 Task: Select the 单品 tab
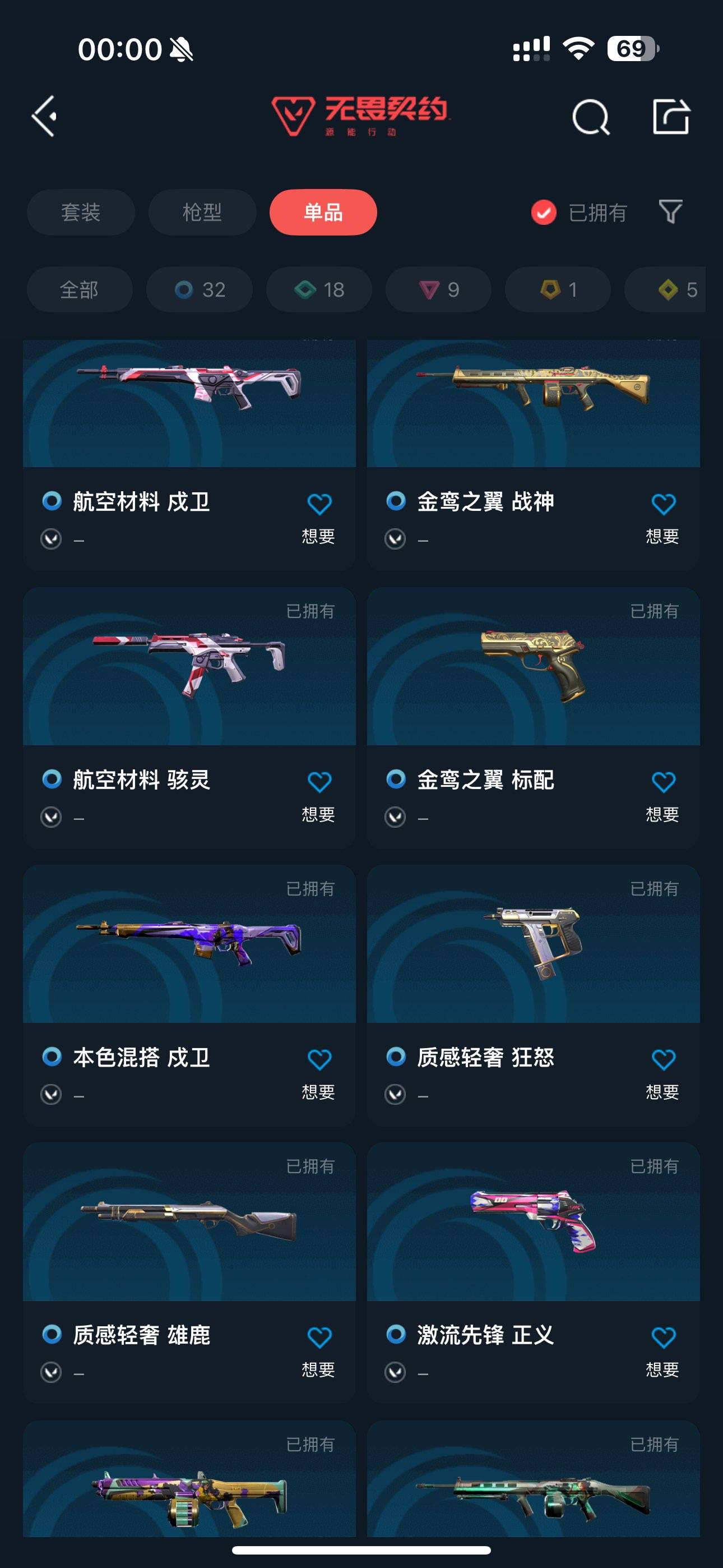(x=323, y=213)
